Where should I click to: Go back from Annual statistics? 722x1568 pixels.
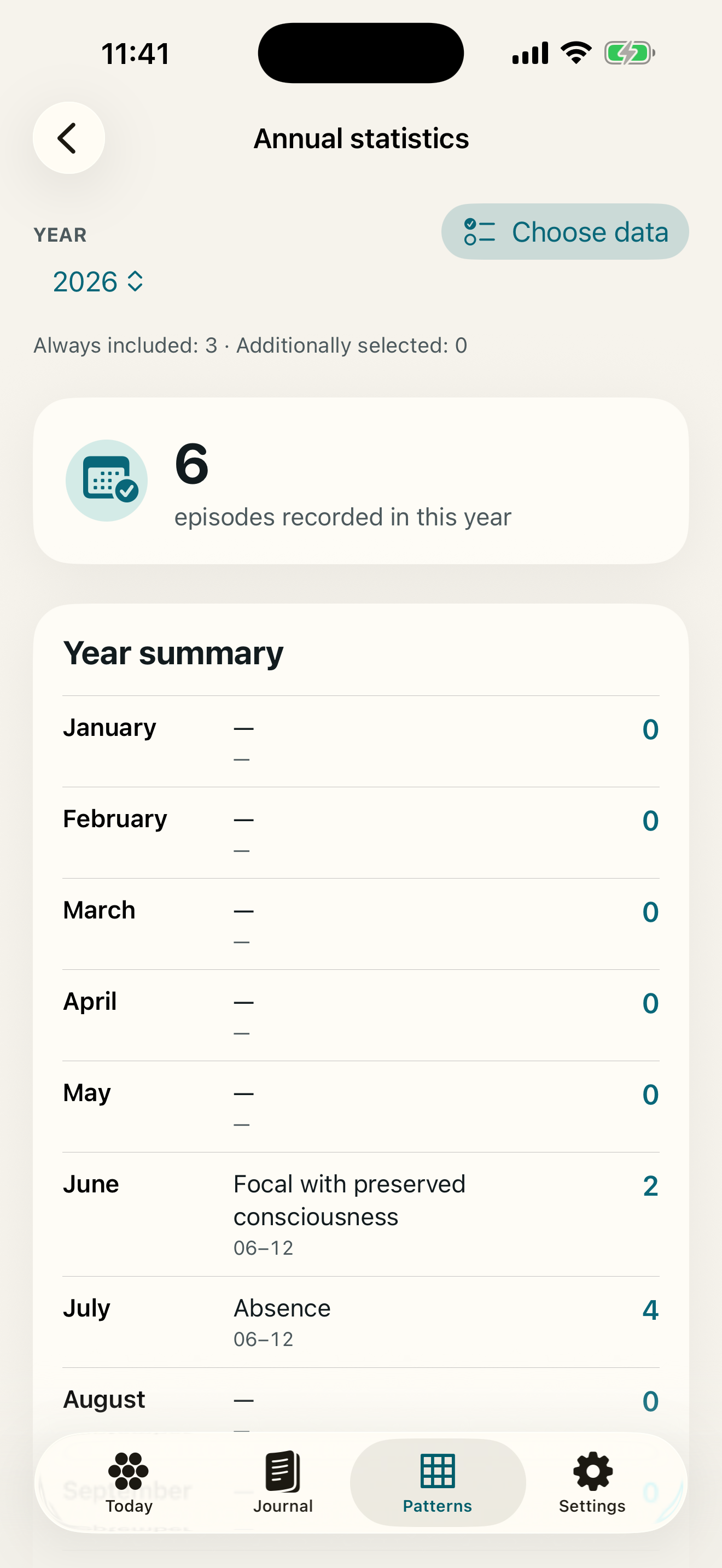point(69,138)
